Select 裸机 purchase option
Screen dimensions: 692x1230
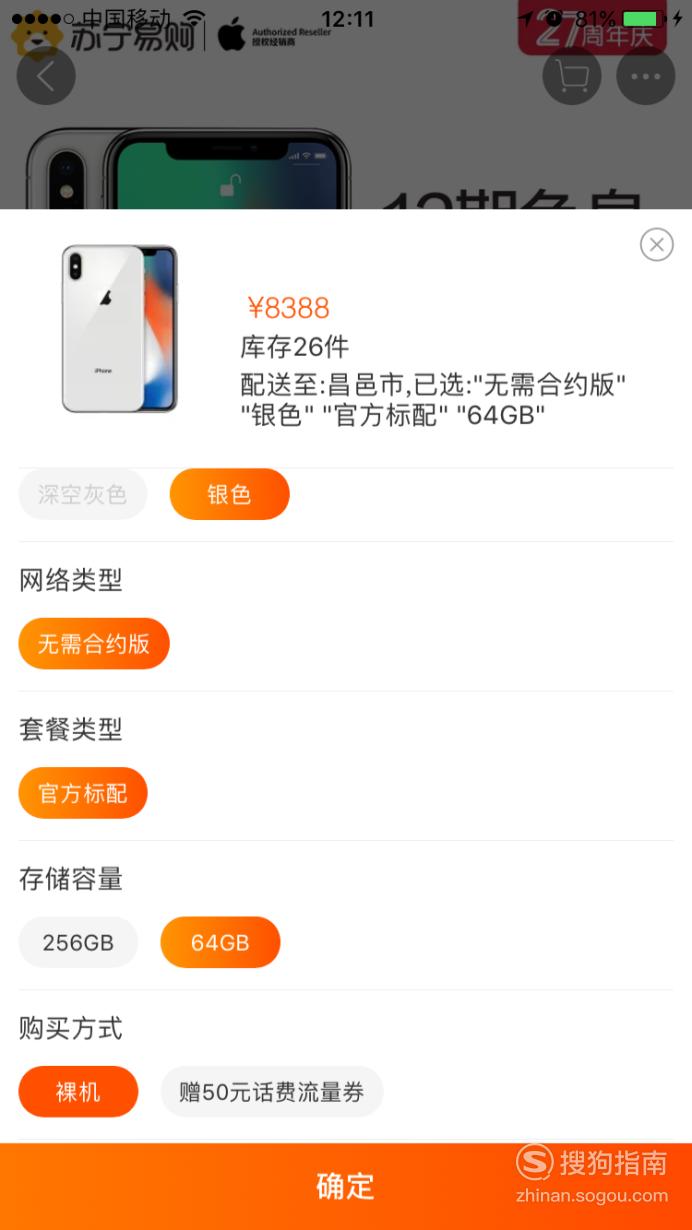(x=78, y=1091)
